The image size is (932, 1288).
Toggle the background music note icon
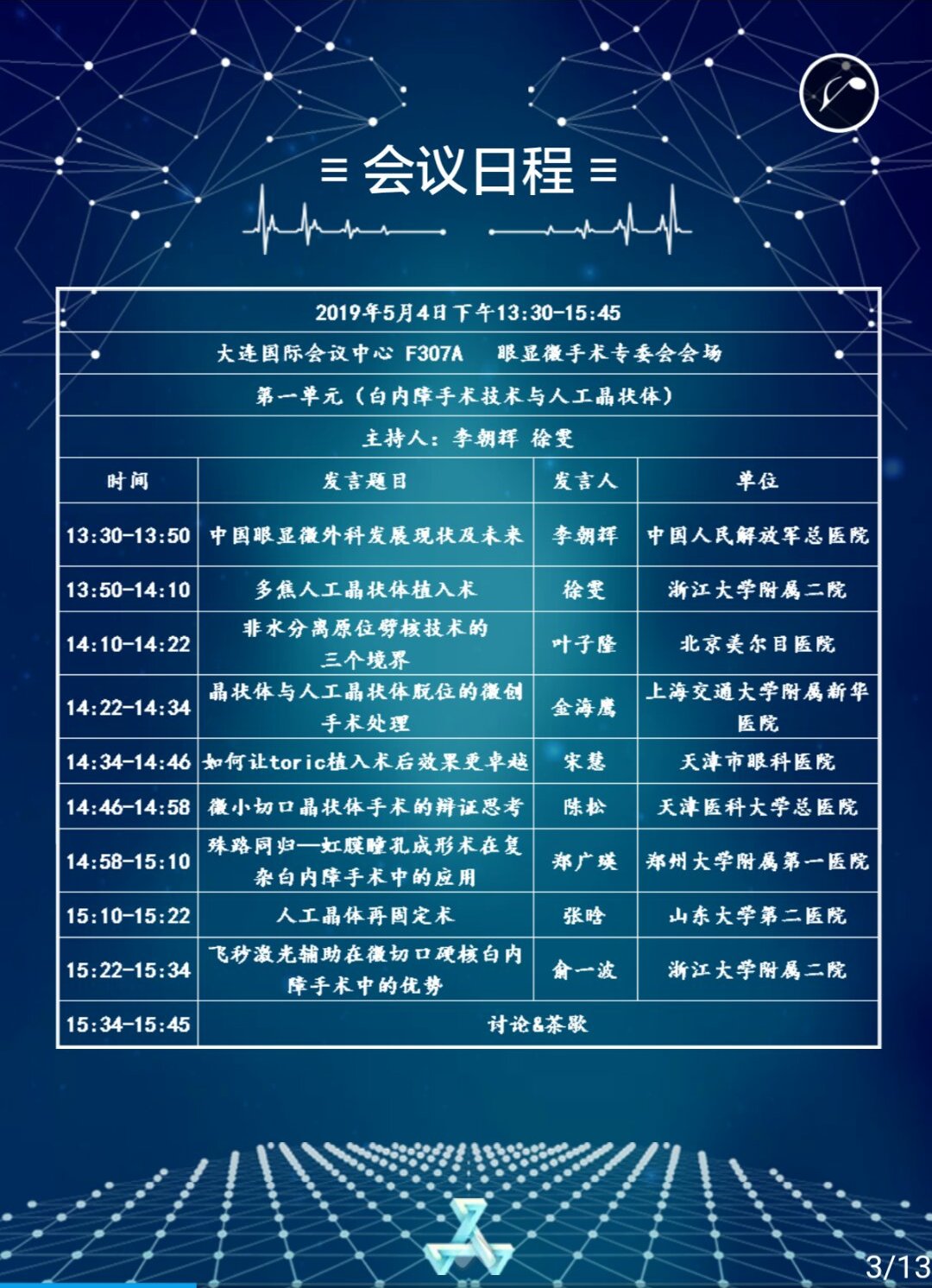(839, 93)
